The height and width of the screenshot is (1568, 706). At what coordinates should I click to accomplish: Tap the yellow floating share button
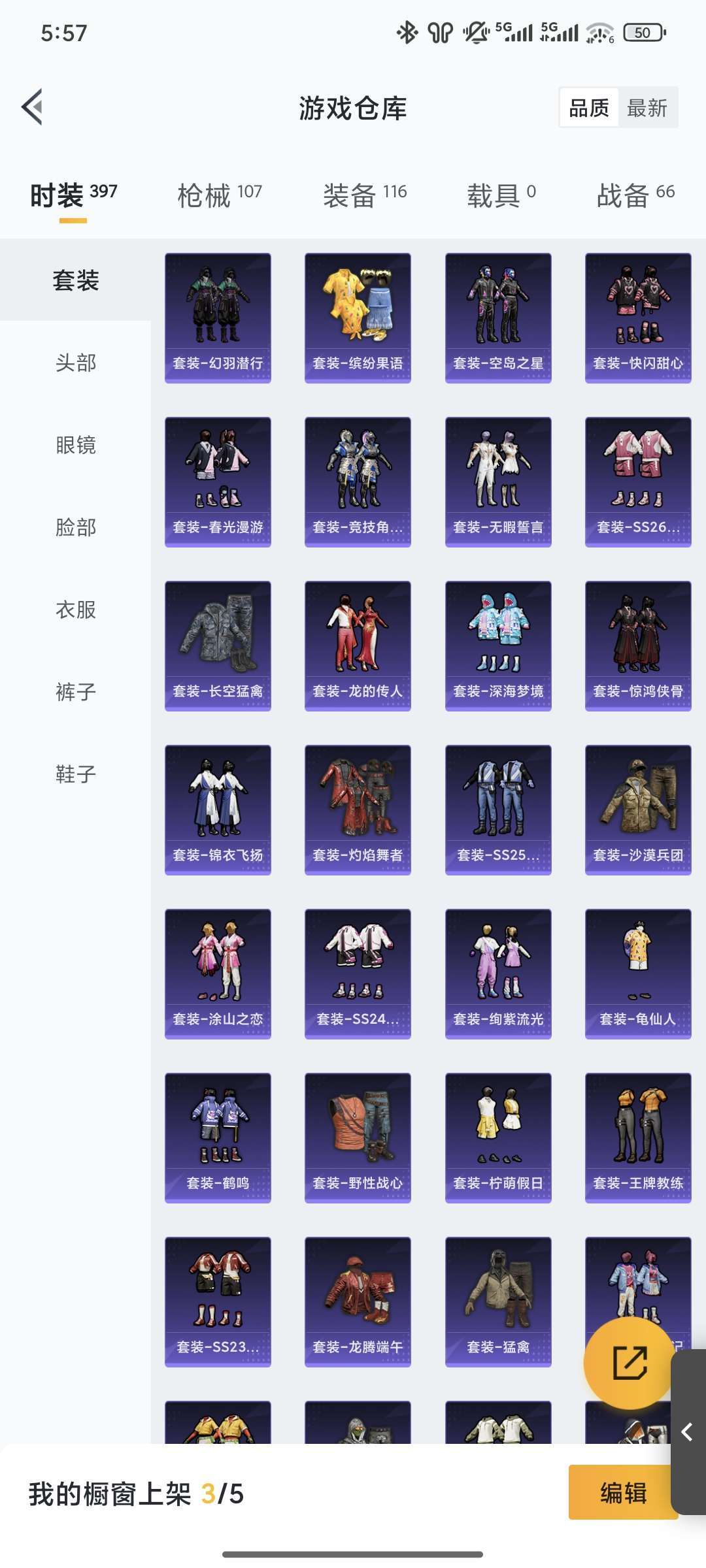coord(630,1363)
